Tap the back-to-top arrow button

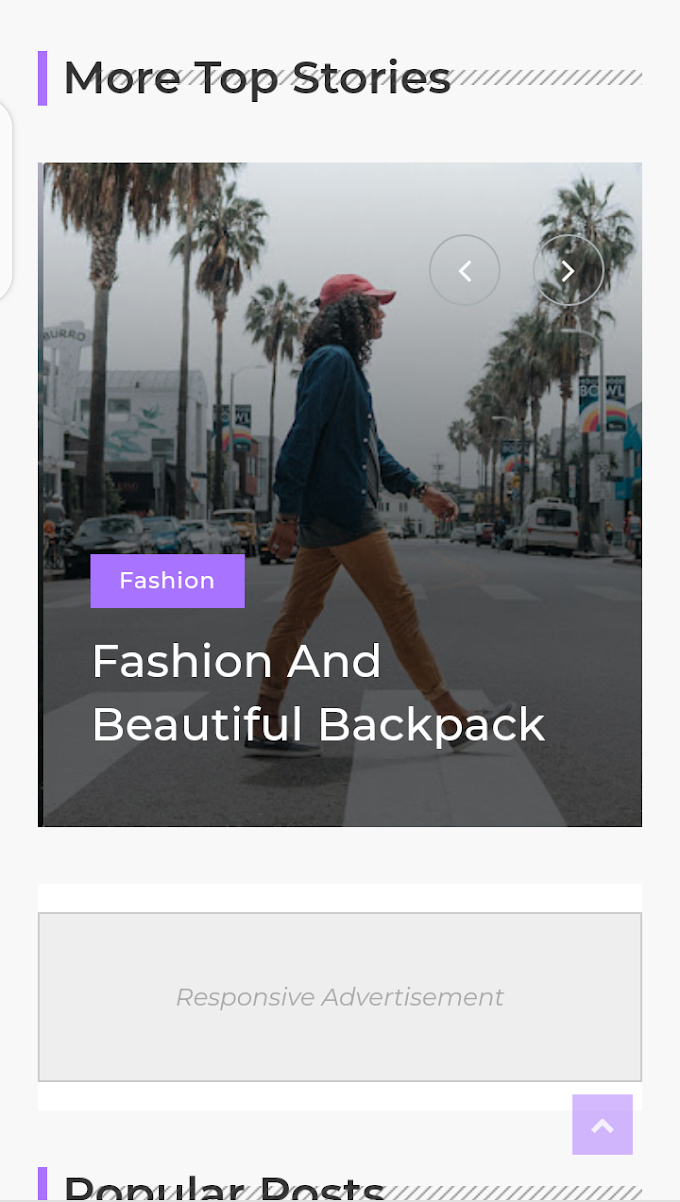tap(602, 1125)
